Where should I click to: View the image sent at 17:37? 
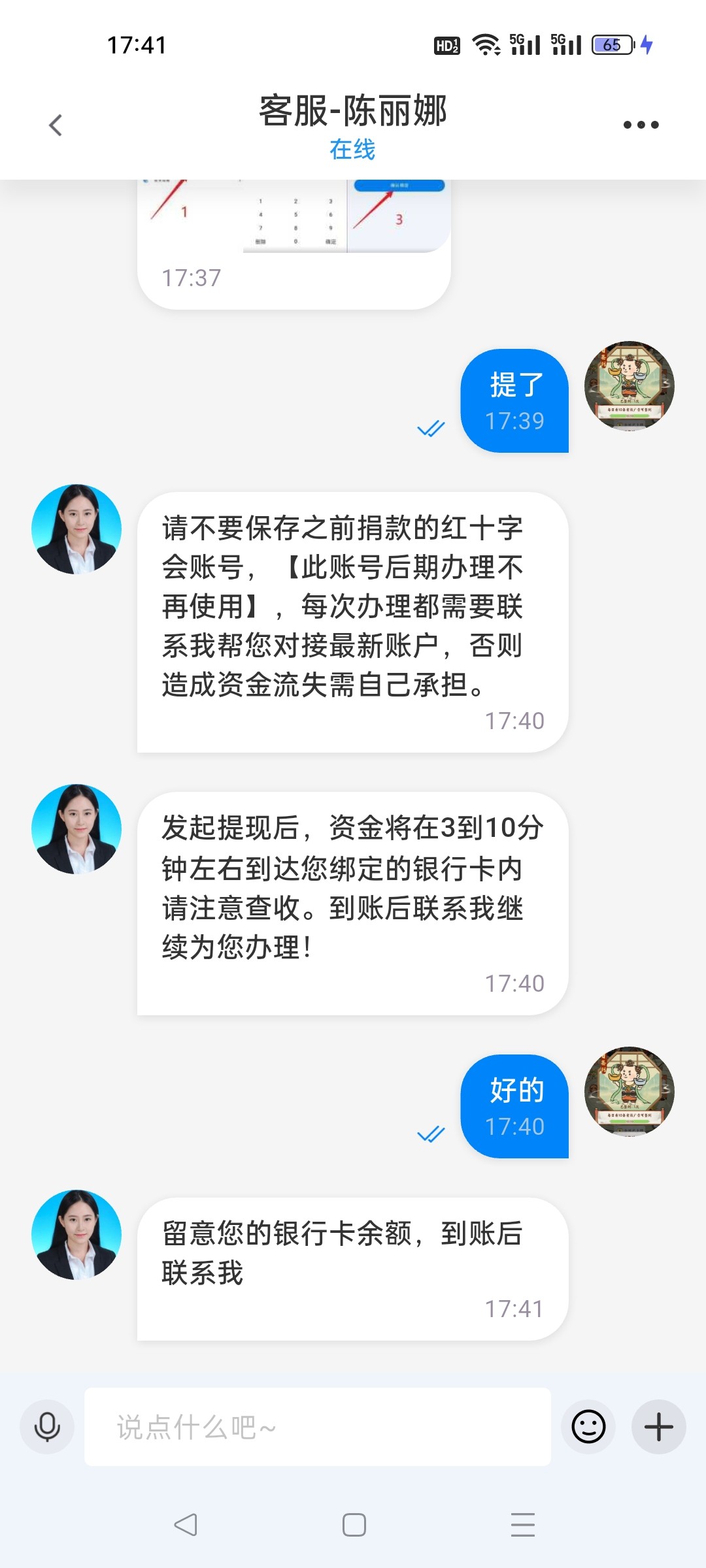pos(294,217)
